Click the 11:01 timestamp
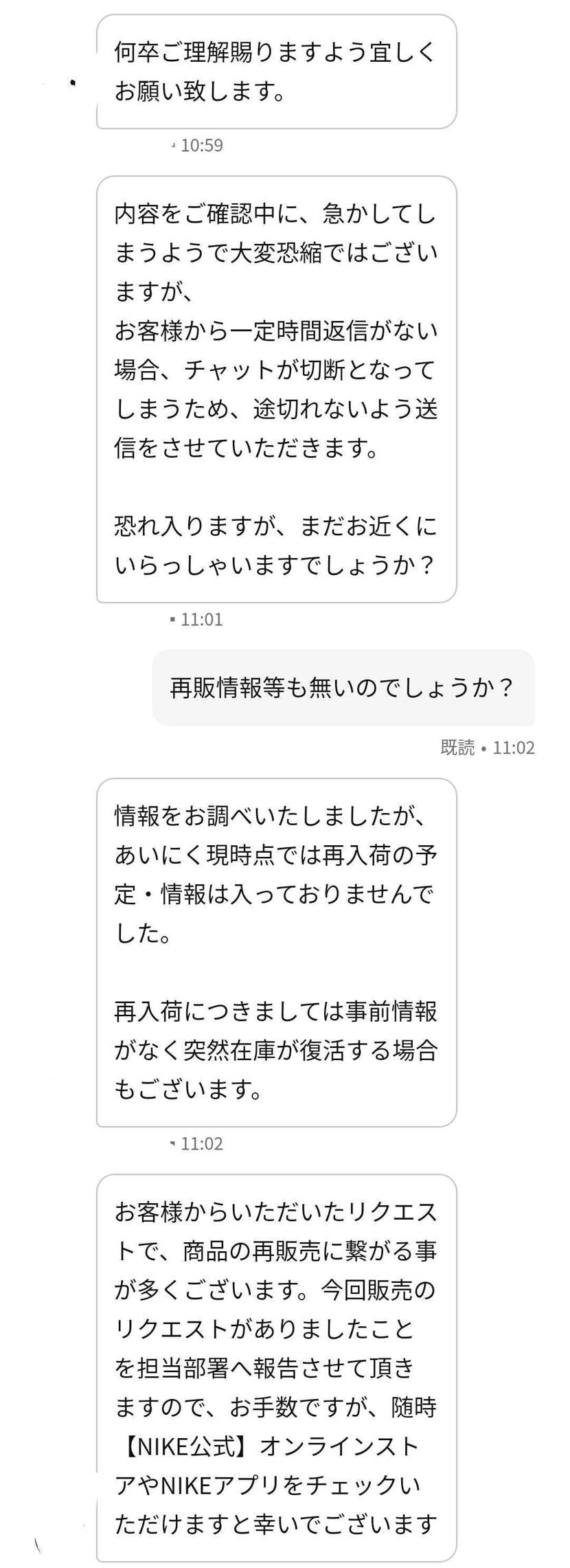Screen dimensions: 570x1568 [x=201, y=618]
